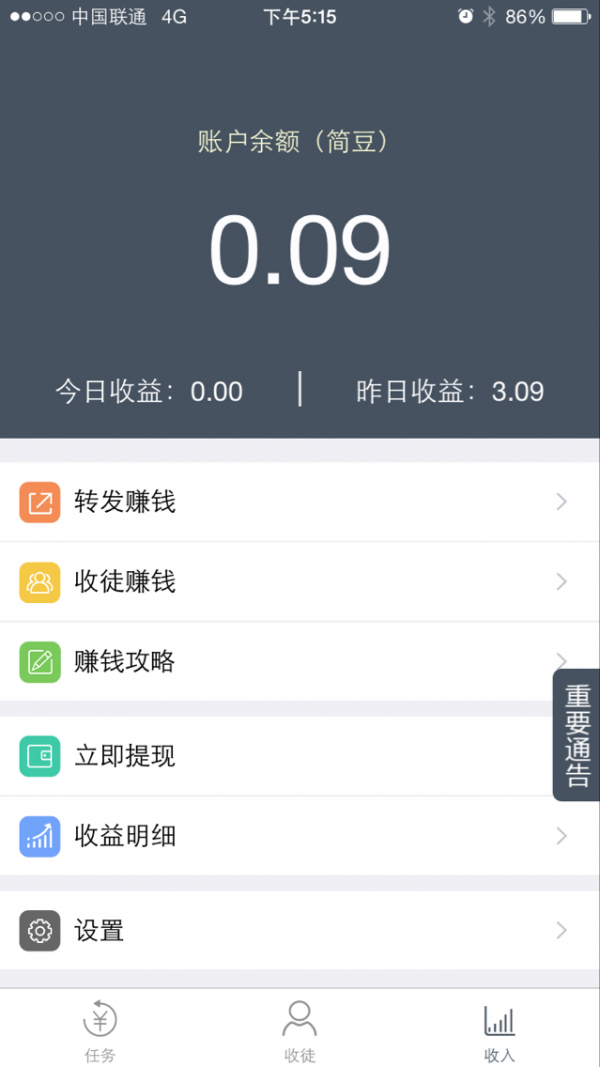The height and width of the screenshot is (1067, 600).
Task: Open the 转发赚钱 row
Action: tap(300, 502)
